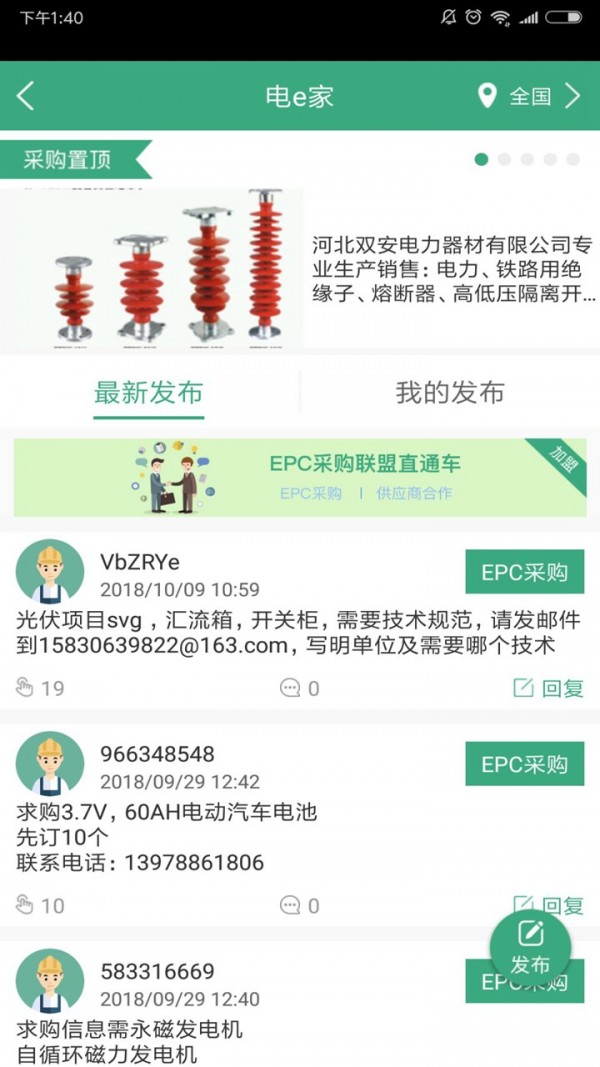Reply to VbZRYe's post with 回复
Image resolution: width=600 pixels, height=1067 pixels.
click(x=548, y=688)
